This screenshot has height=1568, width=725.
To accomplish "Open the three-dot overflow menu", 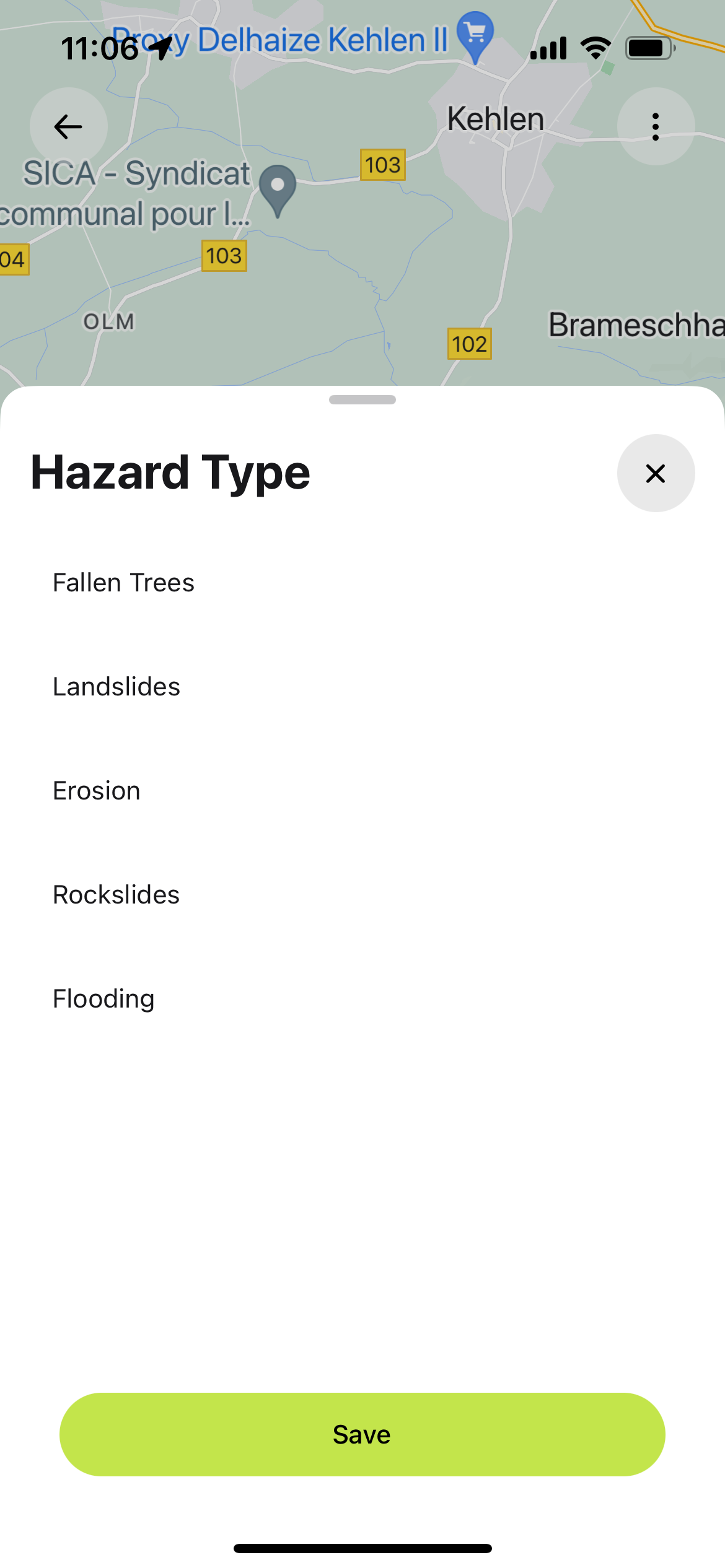I will point(655,127).
